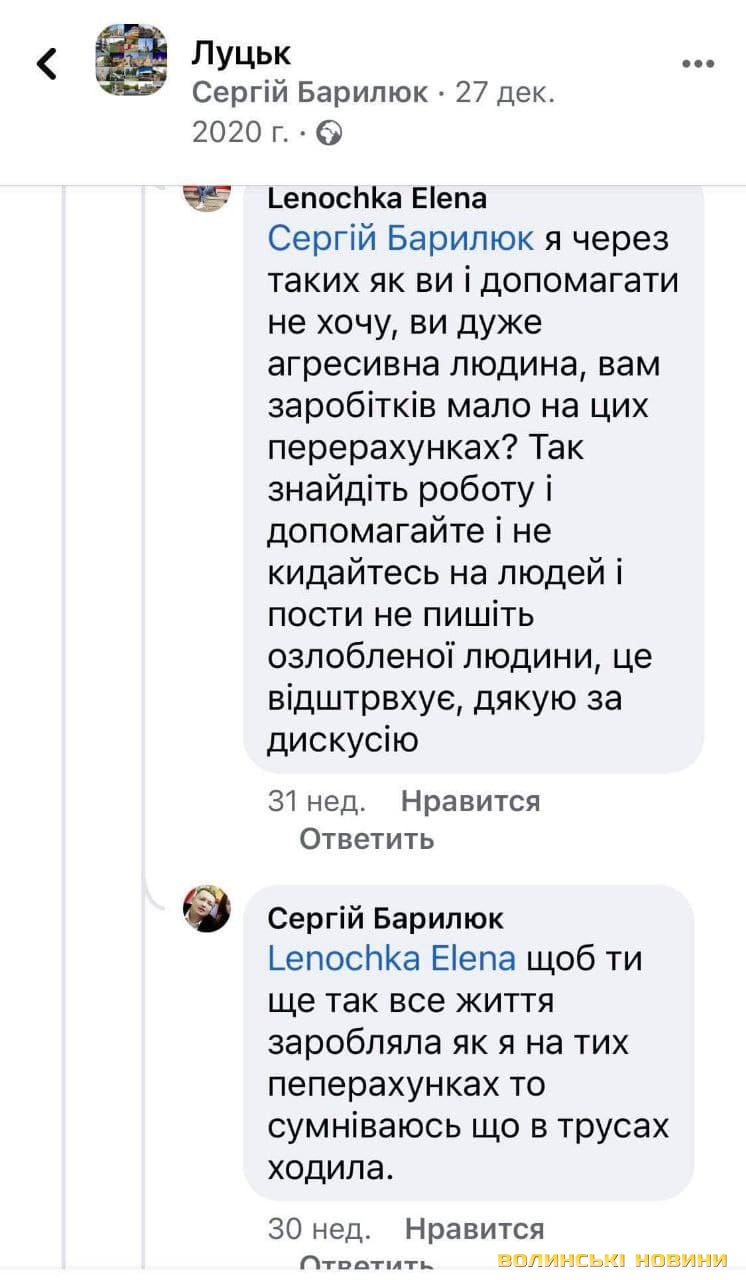Viewport: 746px width, 1280px height.
Task: Like Lenochka Elena's comment via Нравится
Action: 470,801
